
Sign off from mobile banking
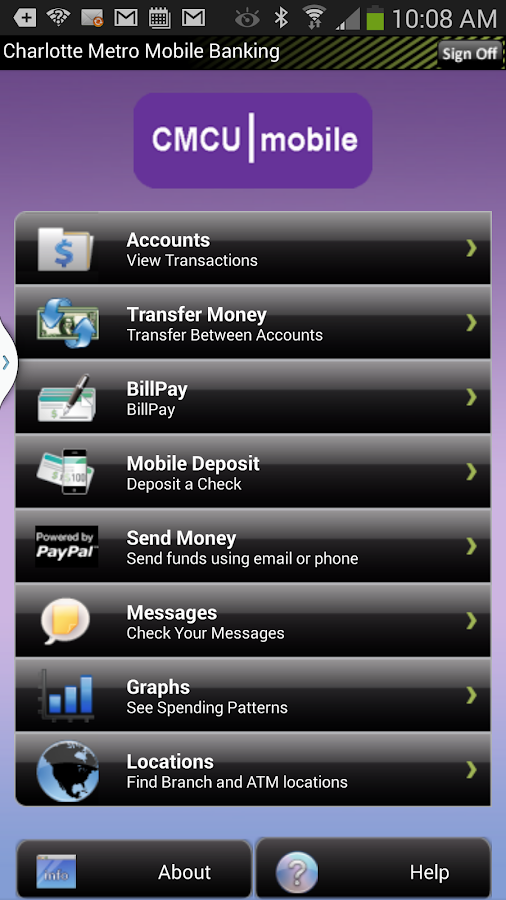tap(469, 53)
